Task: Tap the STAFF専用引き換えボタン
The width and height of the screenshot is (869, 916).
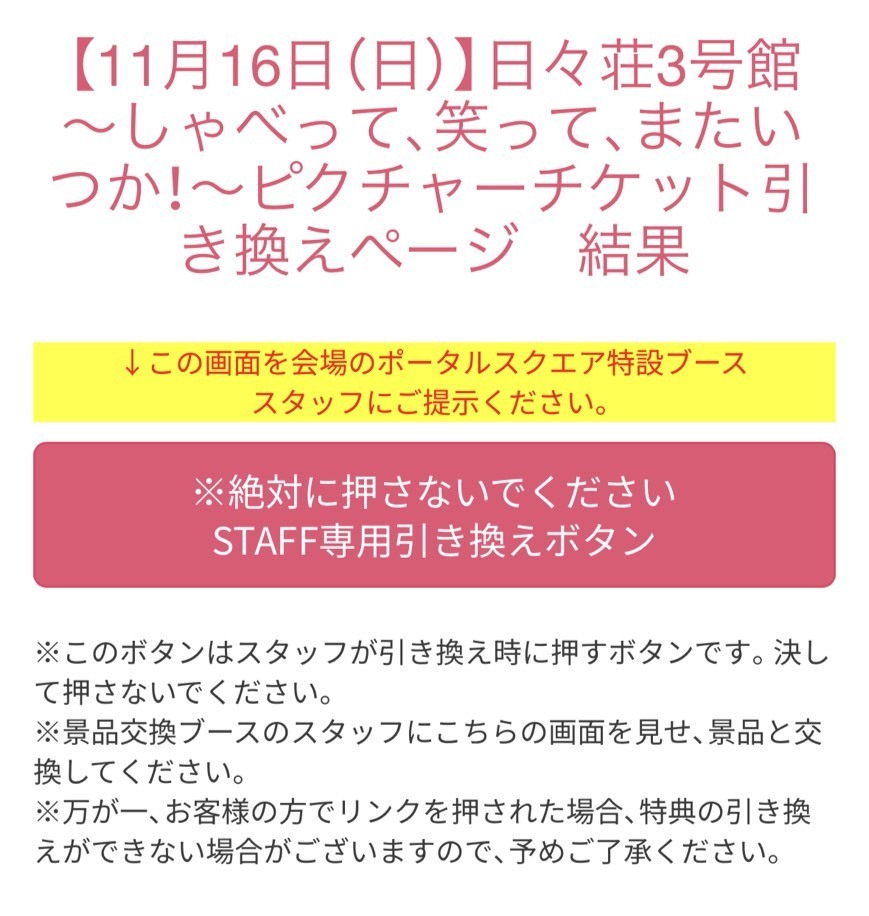Action: click(434, 516)
